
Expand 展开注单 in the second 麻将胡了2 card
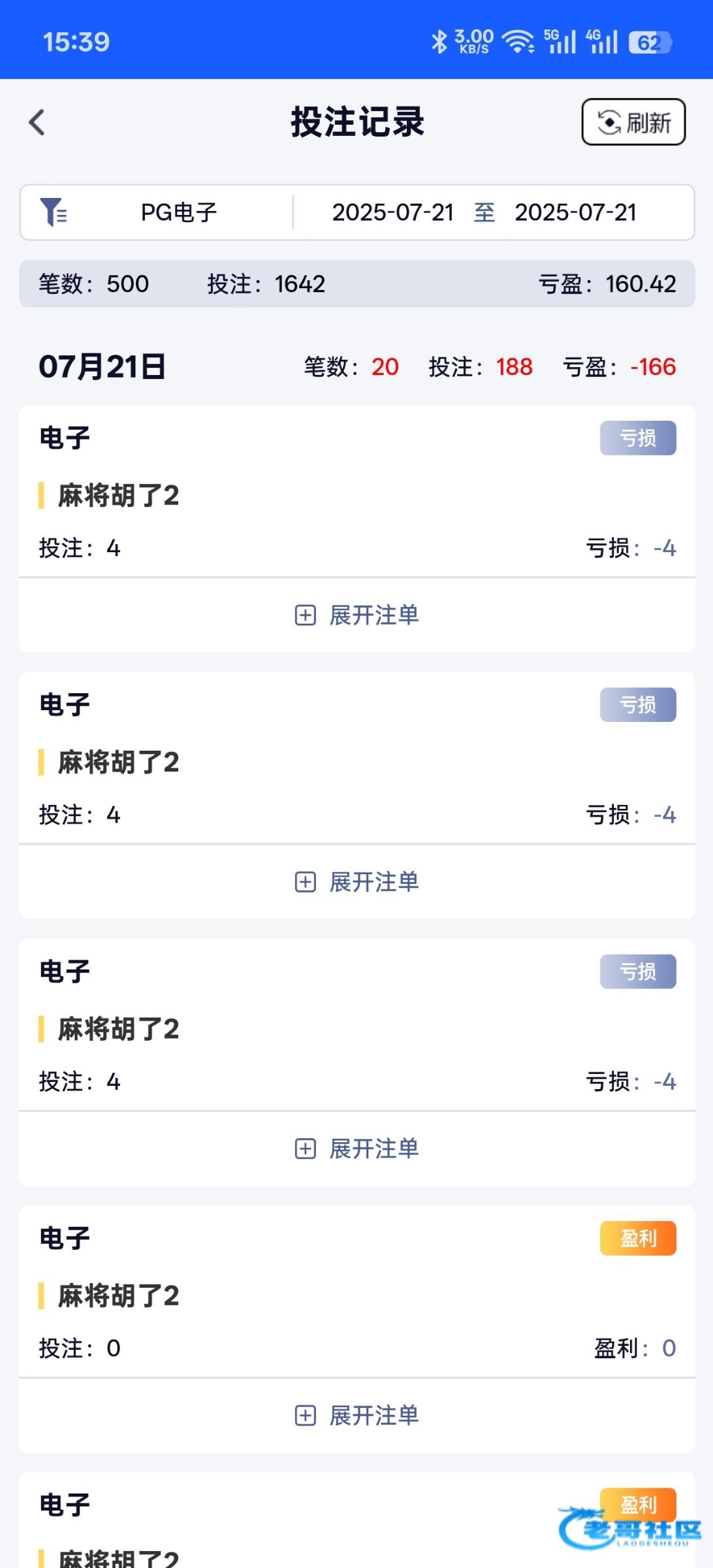[356, 881]
